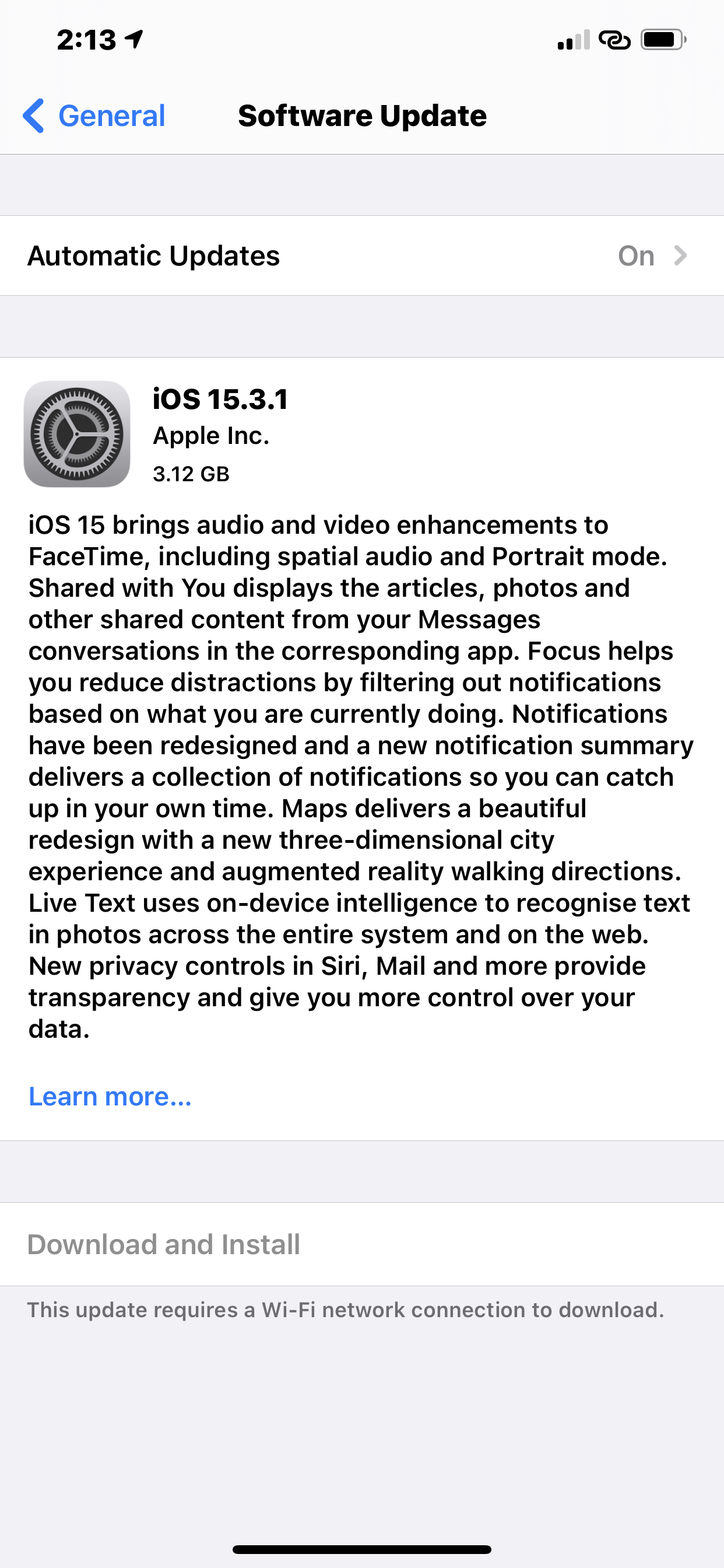Tap Download and Install

pyautogui.click(x=164, y=1244)
